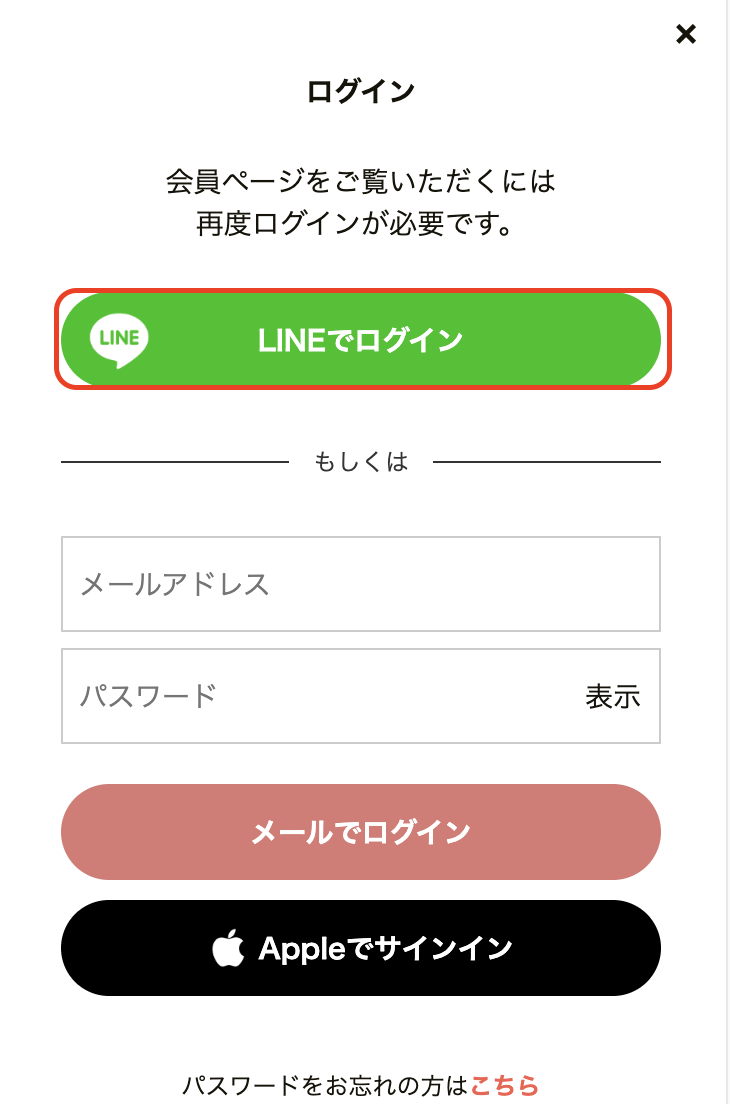The height and width of the screenshot is (1104, 730).
Task: Tap メールでログイン button
Action: tap(361, 832)
